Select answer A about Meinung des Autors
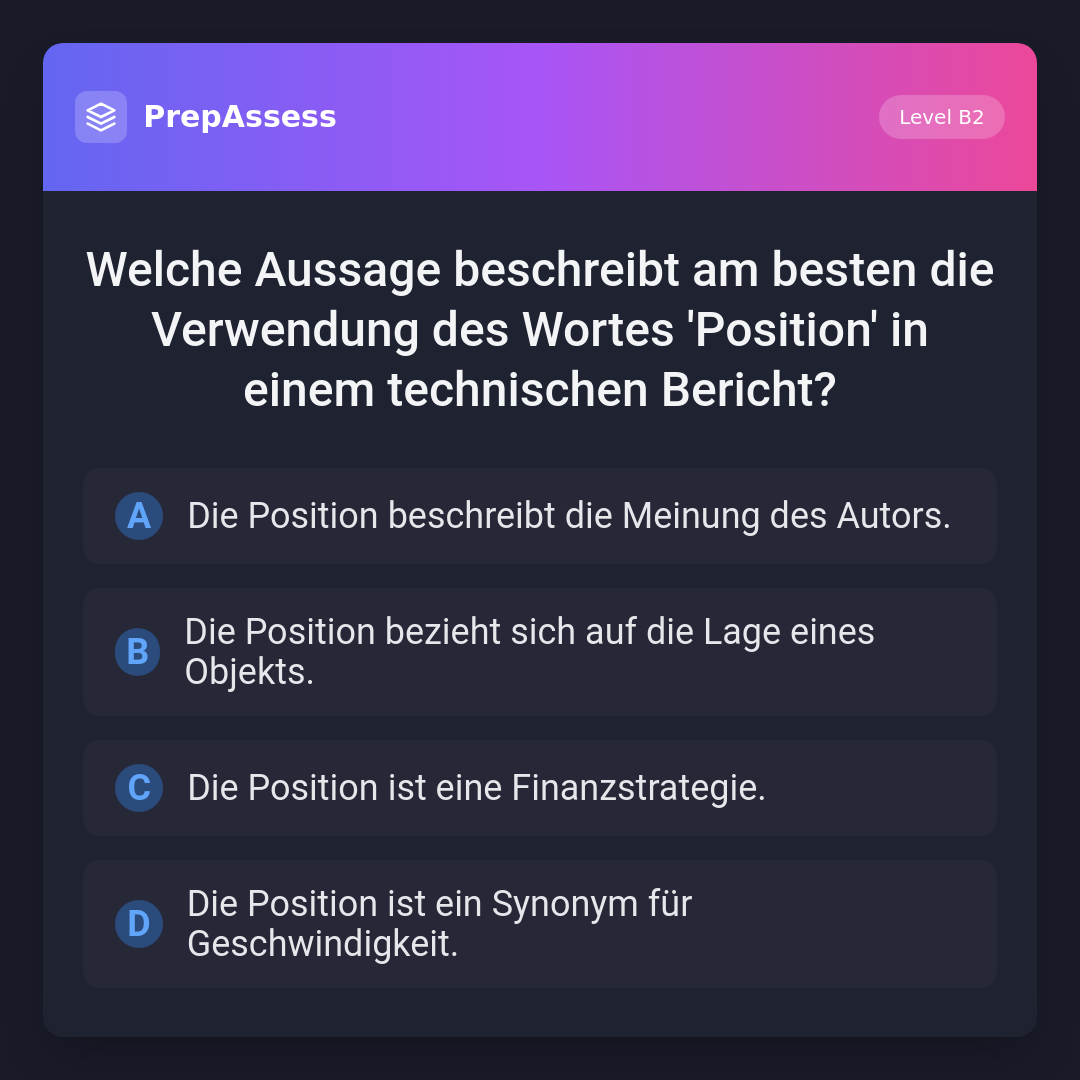This screenshot has width=1080, height=1080. [x=540, y=516]
